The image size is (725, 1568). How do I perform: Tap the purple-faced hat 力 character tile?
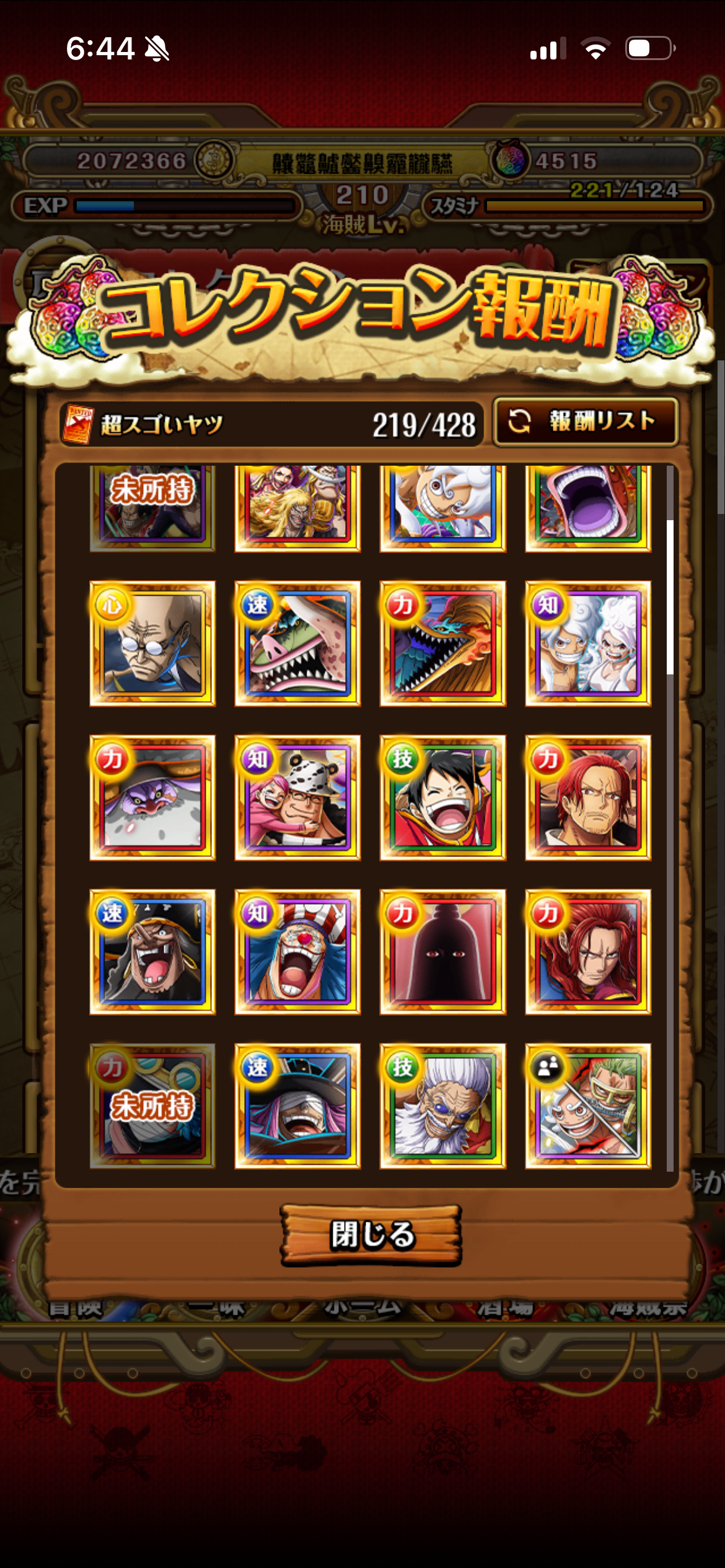click(152, 798)
